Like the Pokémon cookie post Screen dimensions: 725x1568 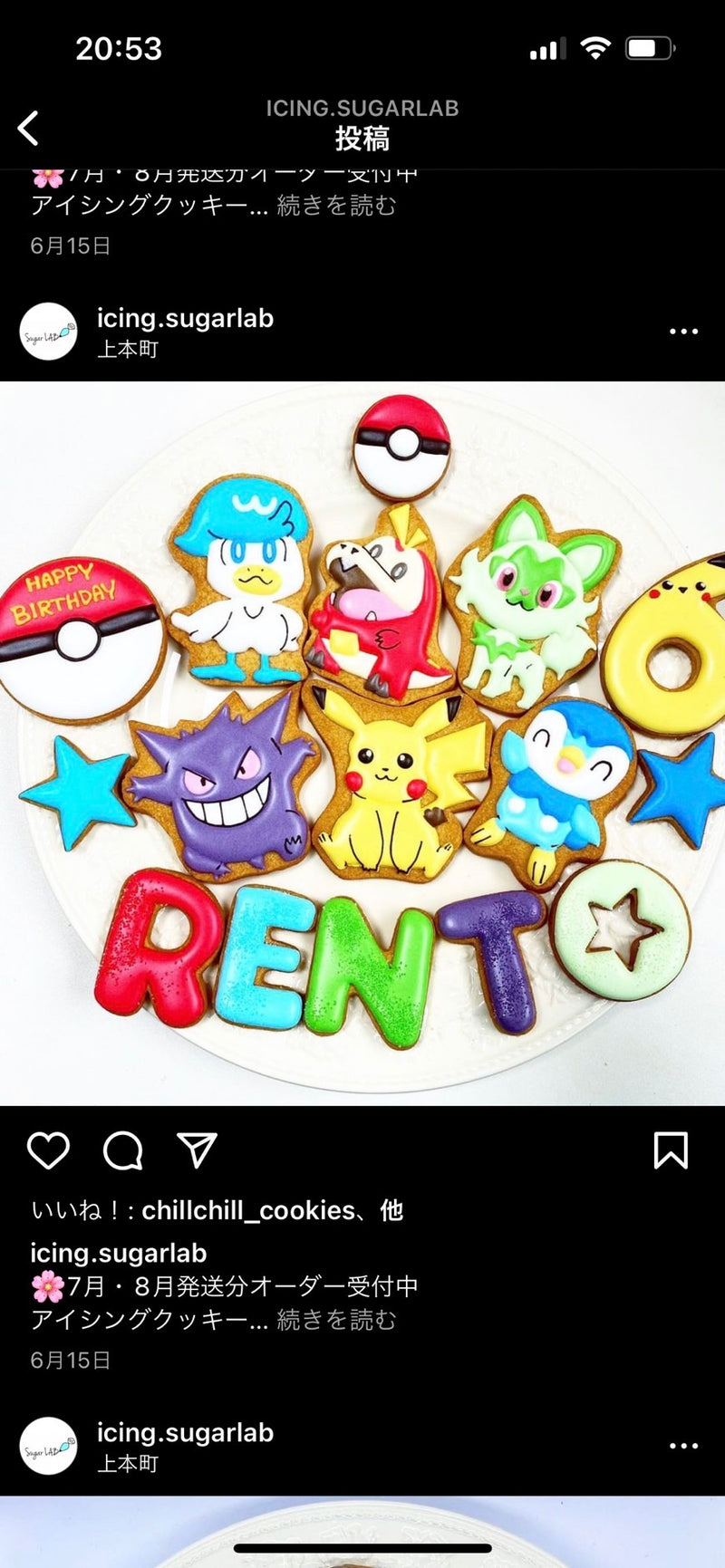click(x=48, y=1150)
